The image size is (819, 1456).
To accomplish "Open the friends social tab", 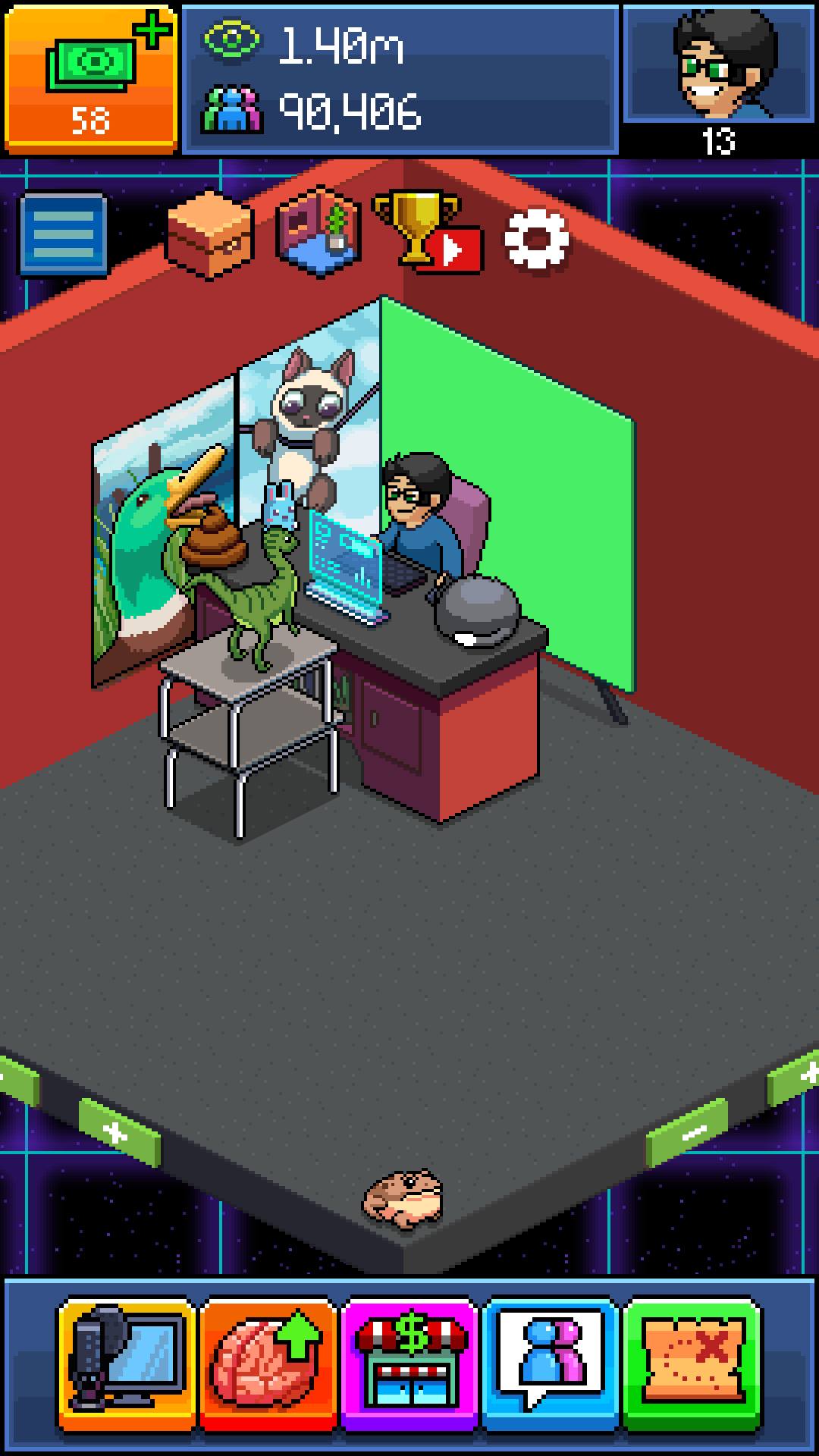I will (550, 1363).
